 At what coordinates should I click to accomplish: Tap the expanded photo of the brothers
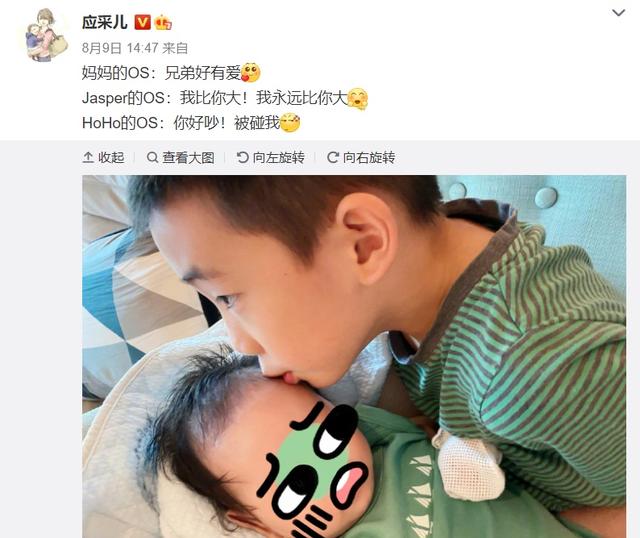(x=354, y=356)
